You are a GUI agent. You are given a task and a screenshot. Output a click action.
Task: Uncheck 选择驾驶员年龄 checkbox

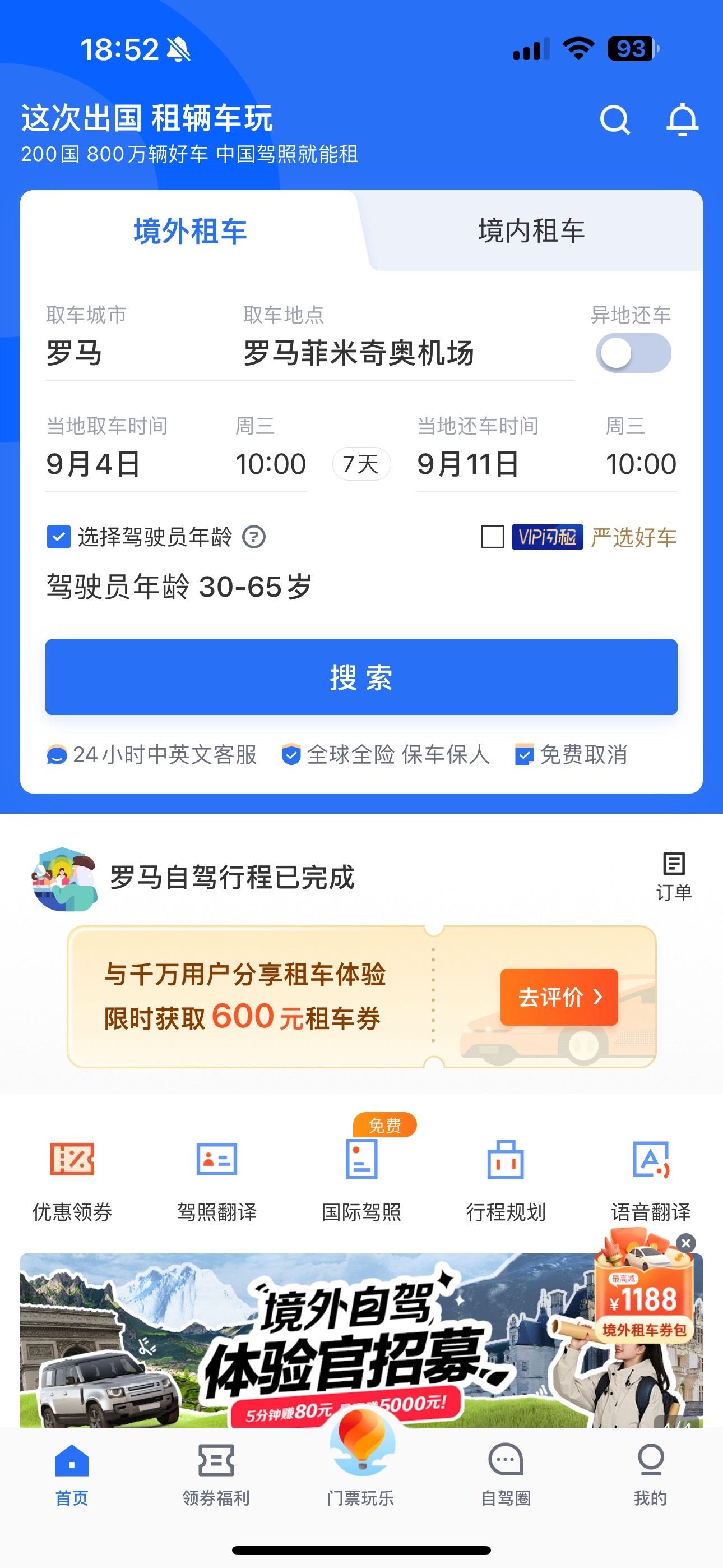[58, 537]
